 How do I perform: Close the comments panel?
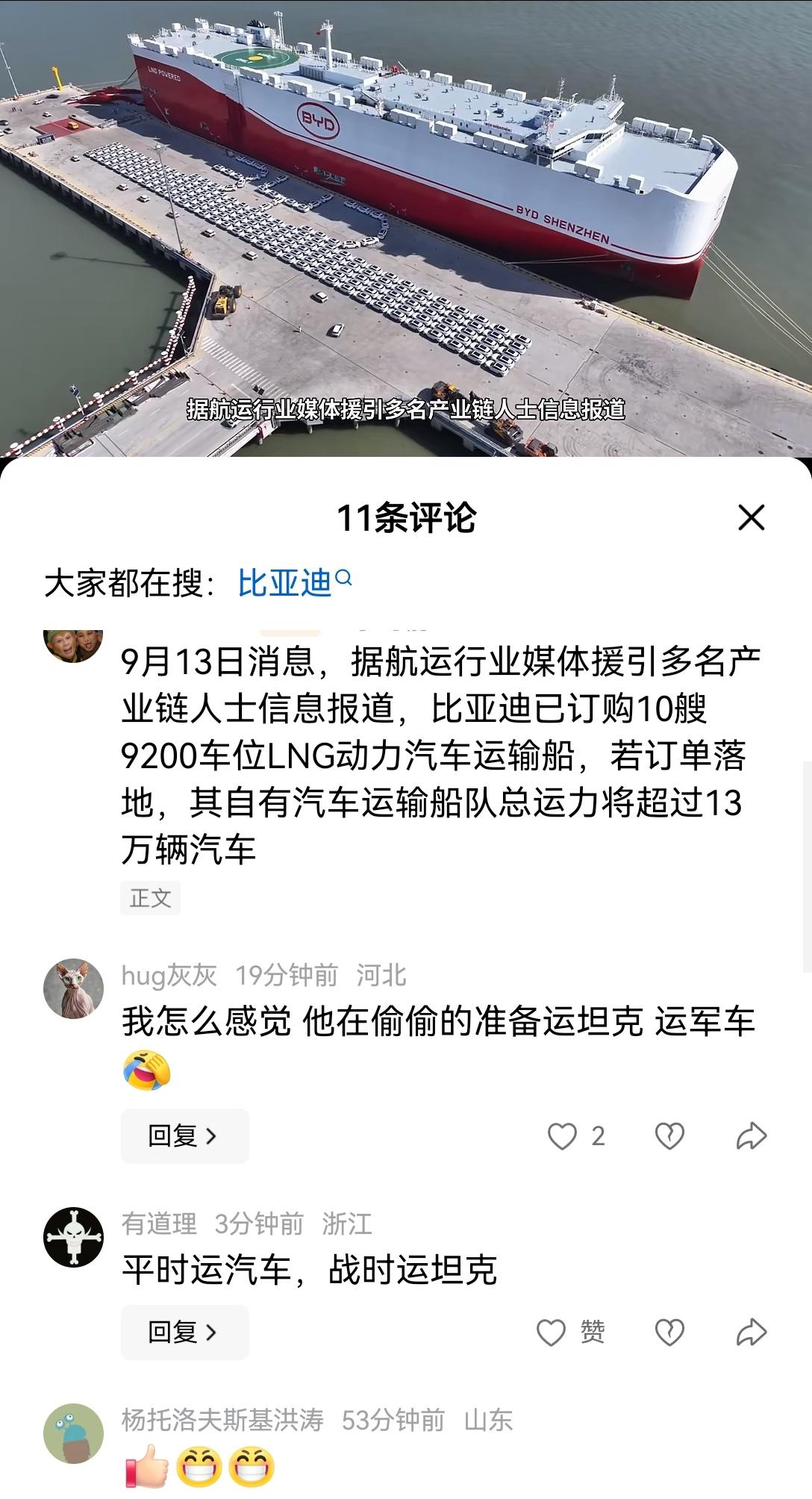tap(751, 517)
